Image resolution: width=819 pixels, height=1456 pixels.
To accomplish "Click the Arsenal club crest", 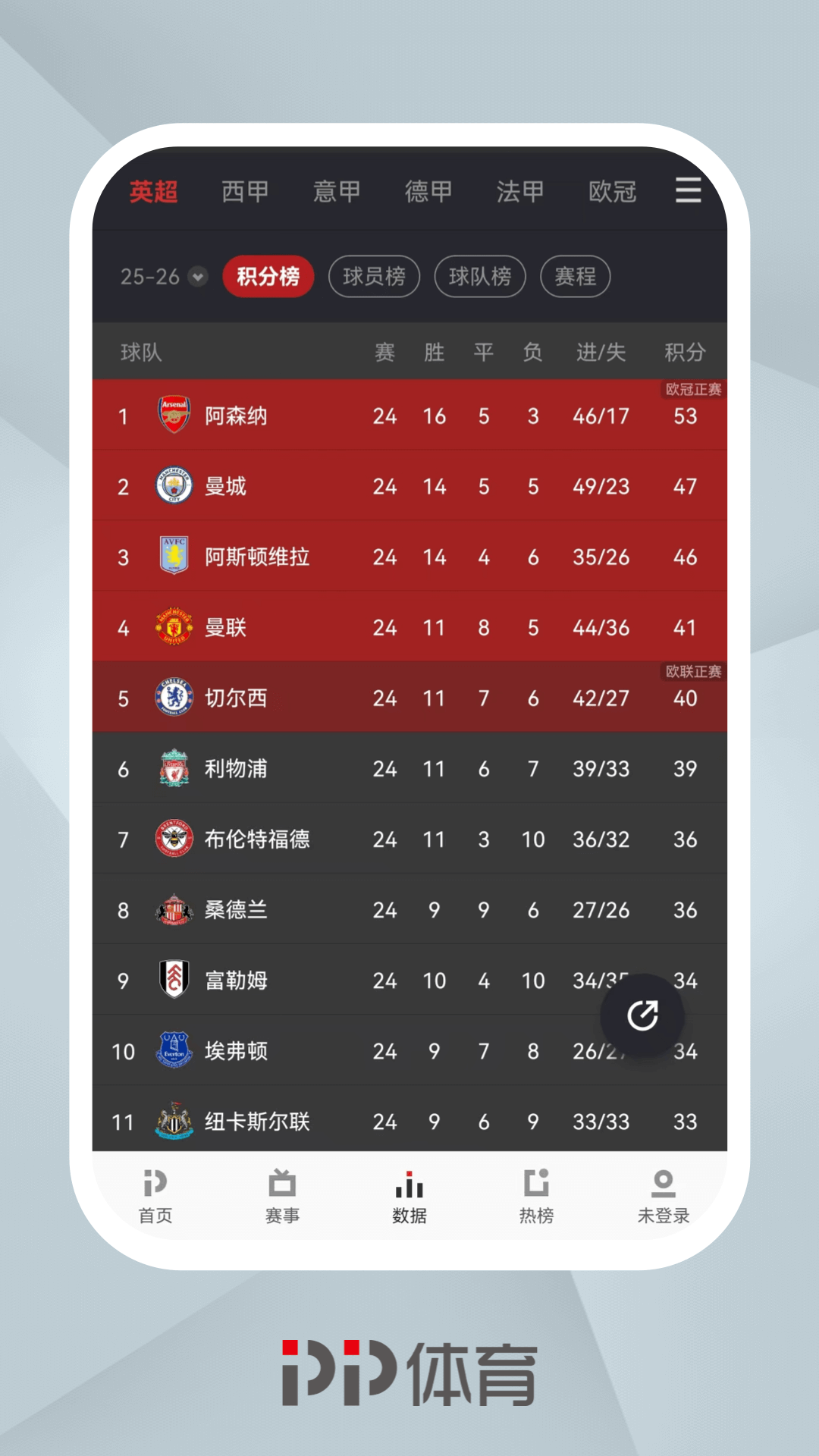I will (x=173, y=416).
